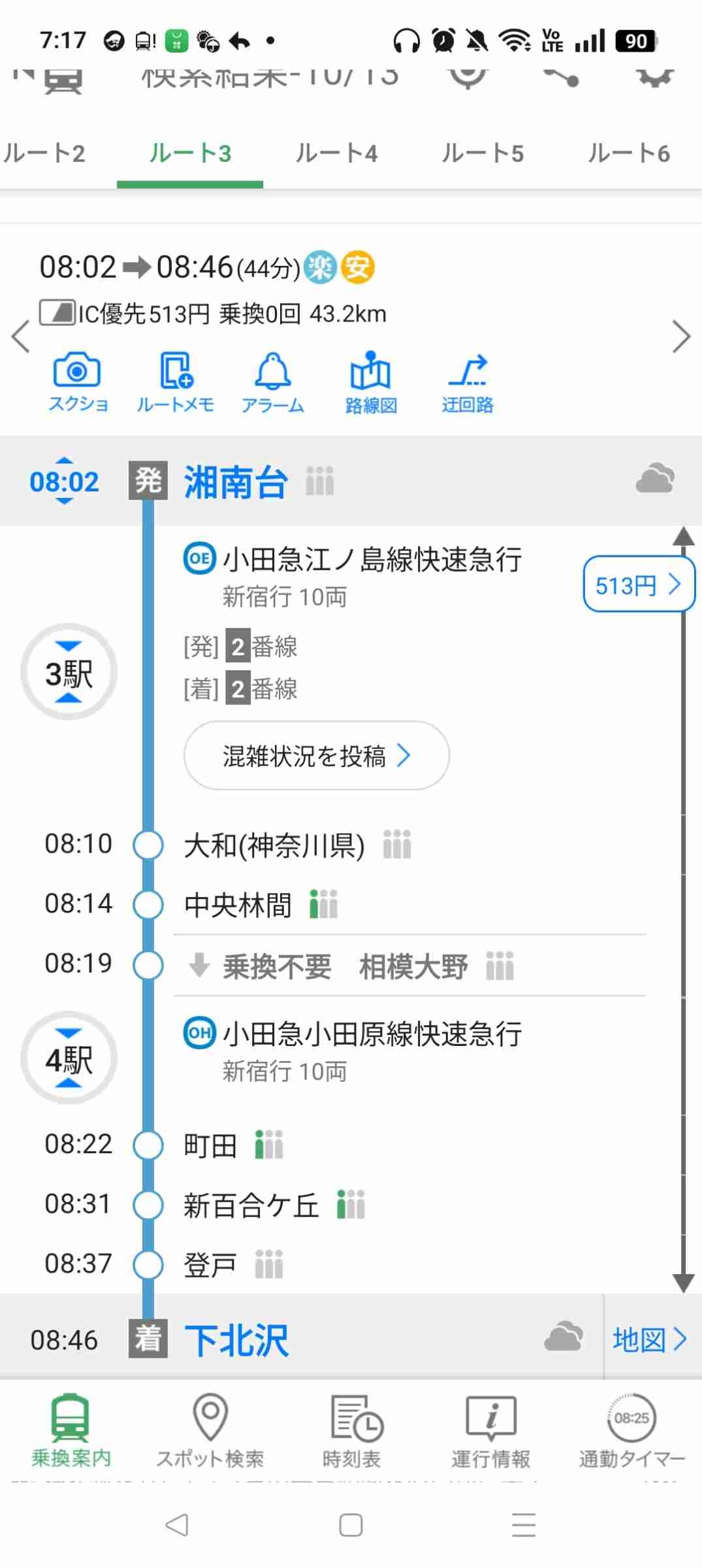Open the 通勤タイマー tab
The image size is (702, 1568).
(x=631, y=1431)
